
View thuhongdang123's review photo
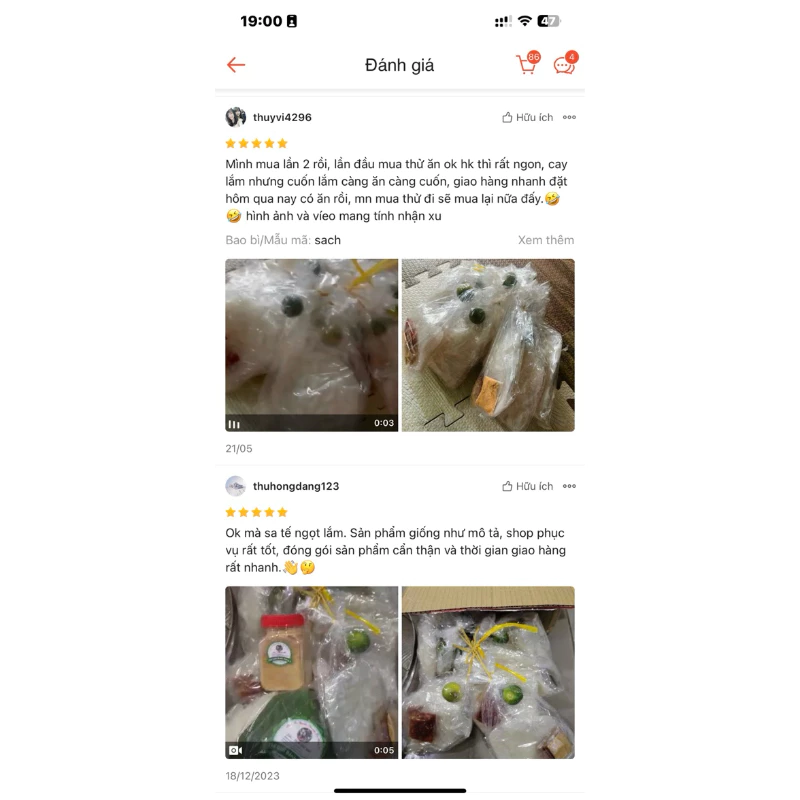tap(488, 672)
